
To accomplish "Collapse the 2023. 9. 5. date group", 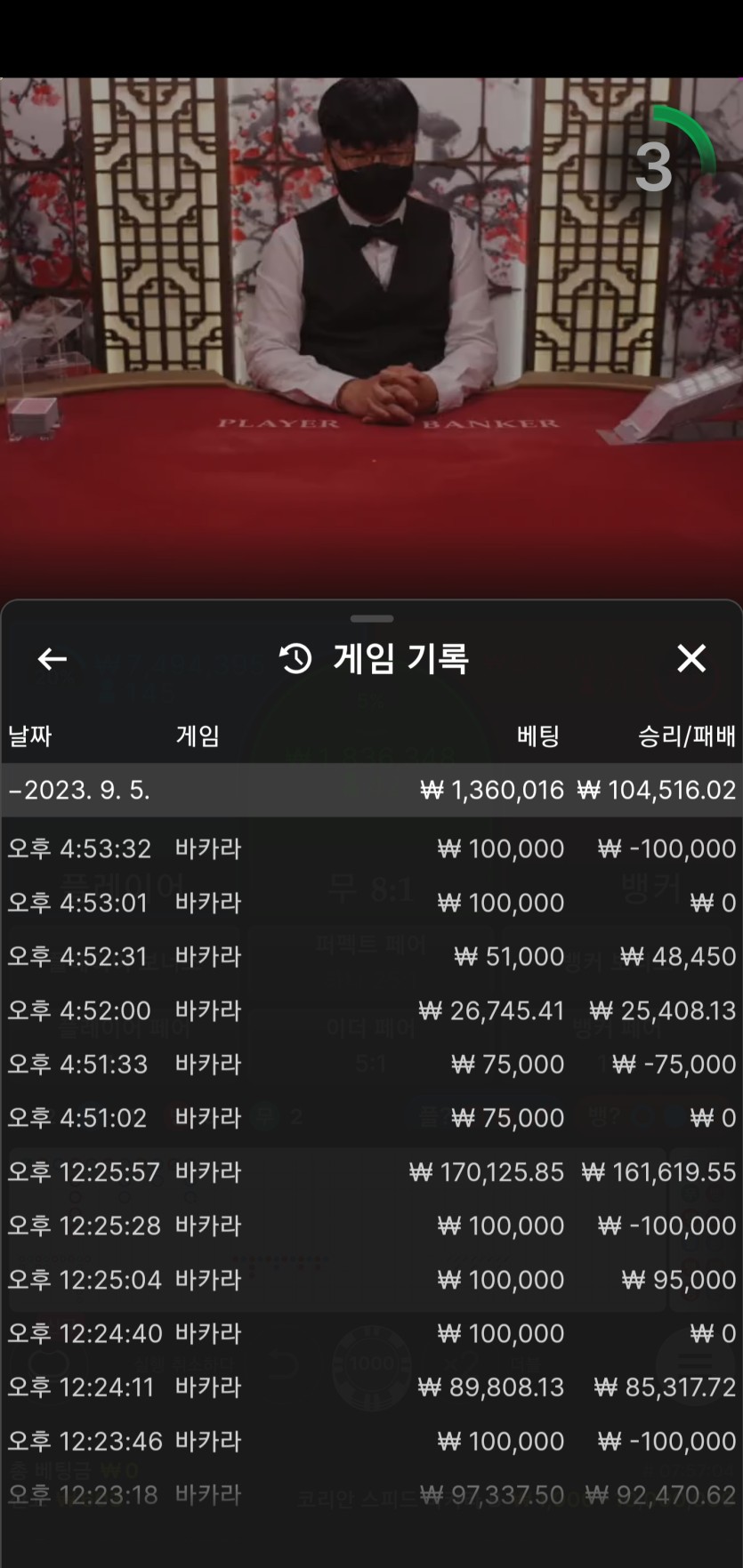I will (371, 790).
